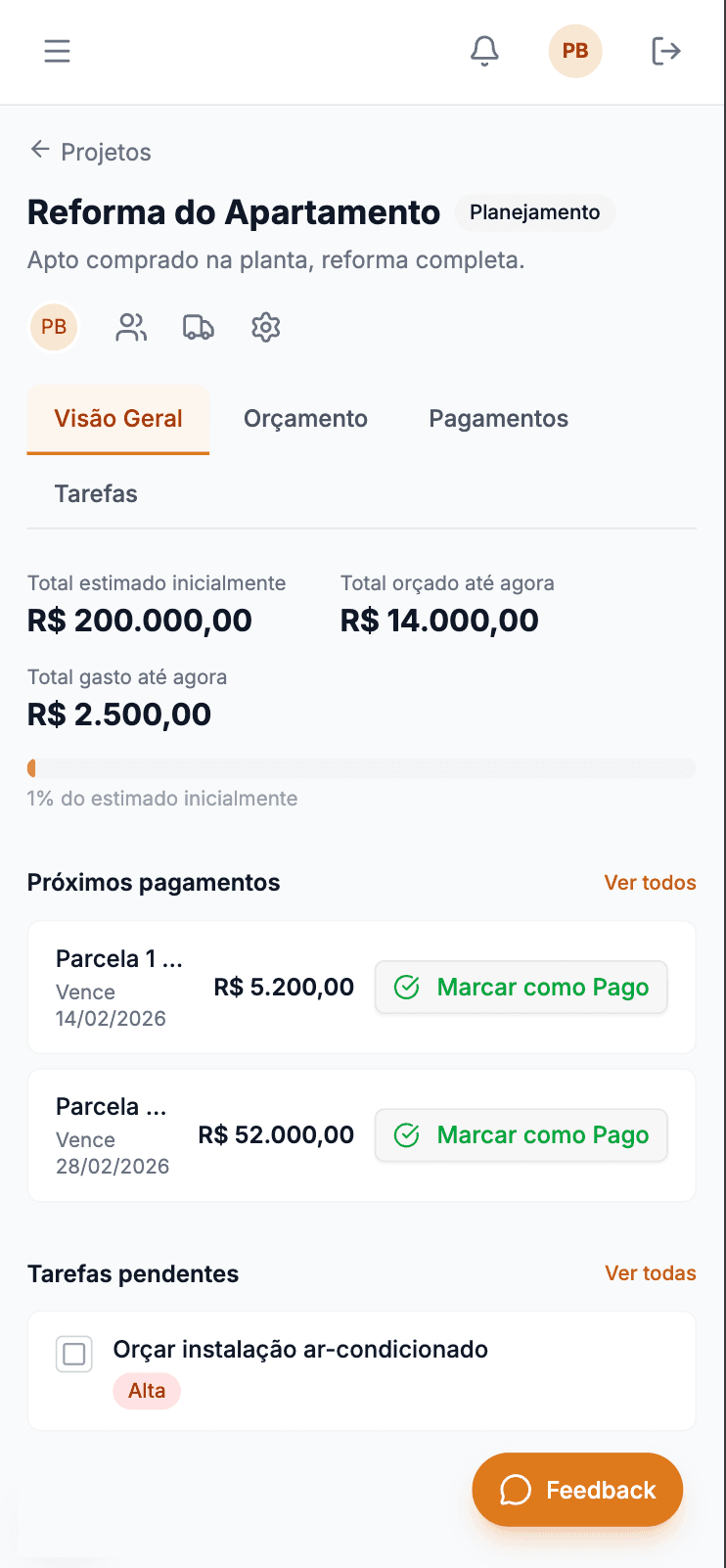Screen dimensions: 726x1568
Task: Open the notifications bell
Action: [484, 51]
